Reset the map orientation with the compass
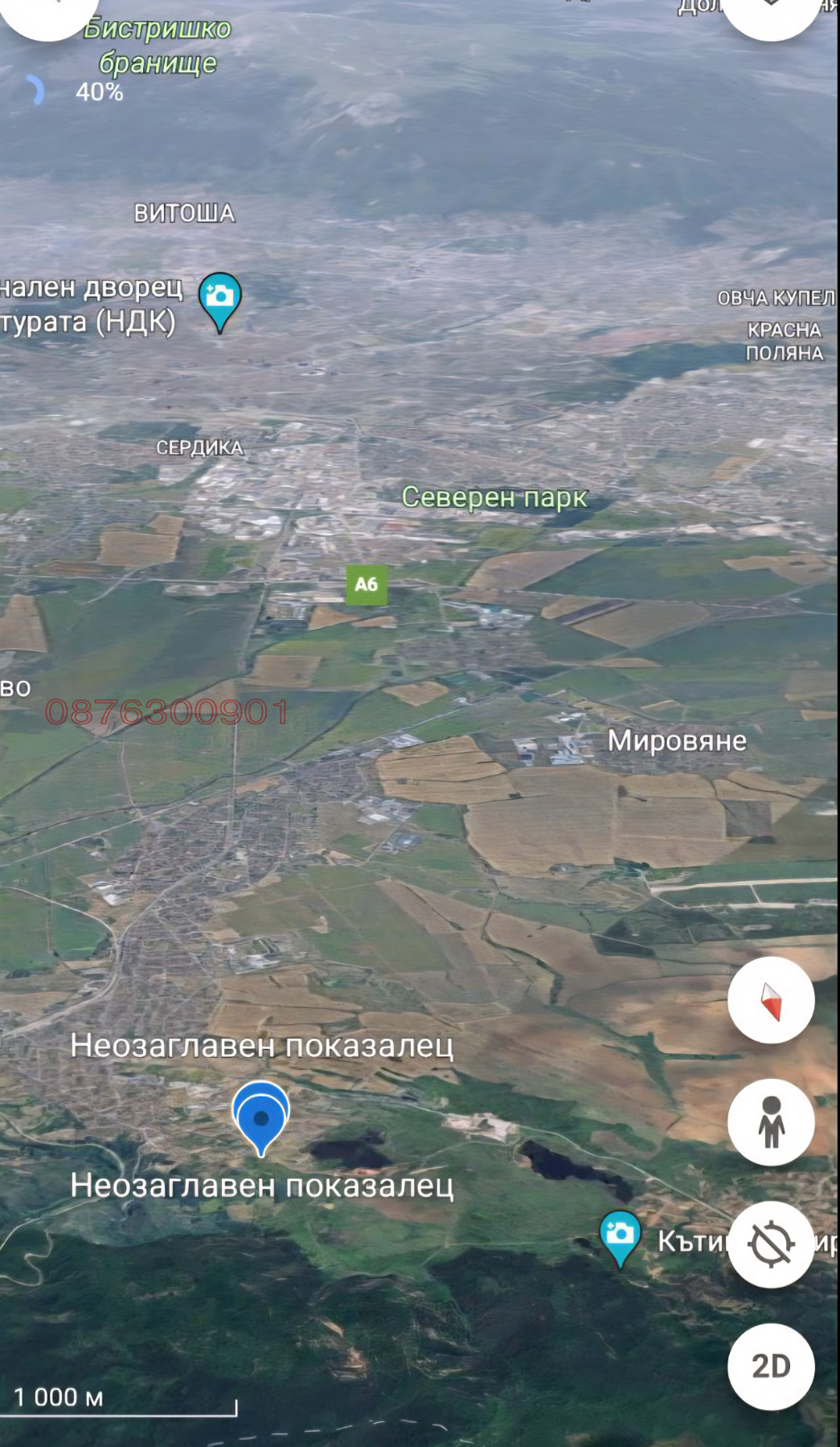The width and height of the screenshot is (840, 1447). pyautogui.click(x=770, y=1000)
